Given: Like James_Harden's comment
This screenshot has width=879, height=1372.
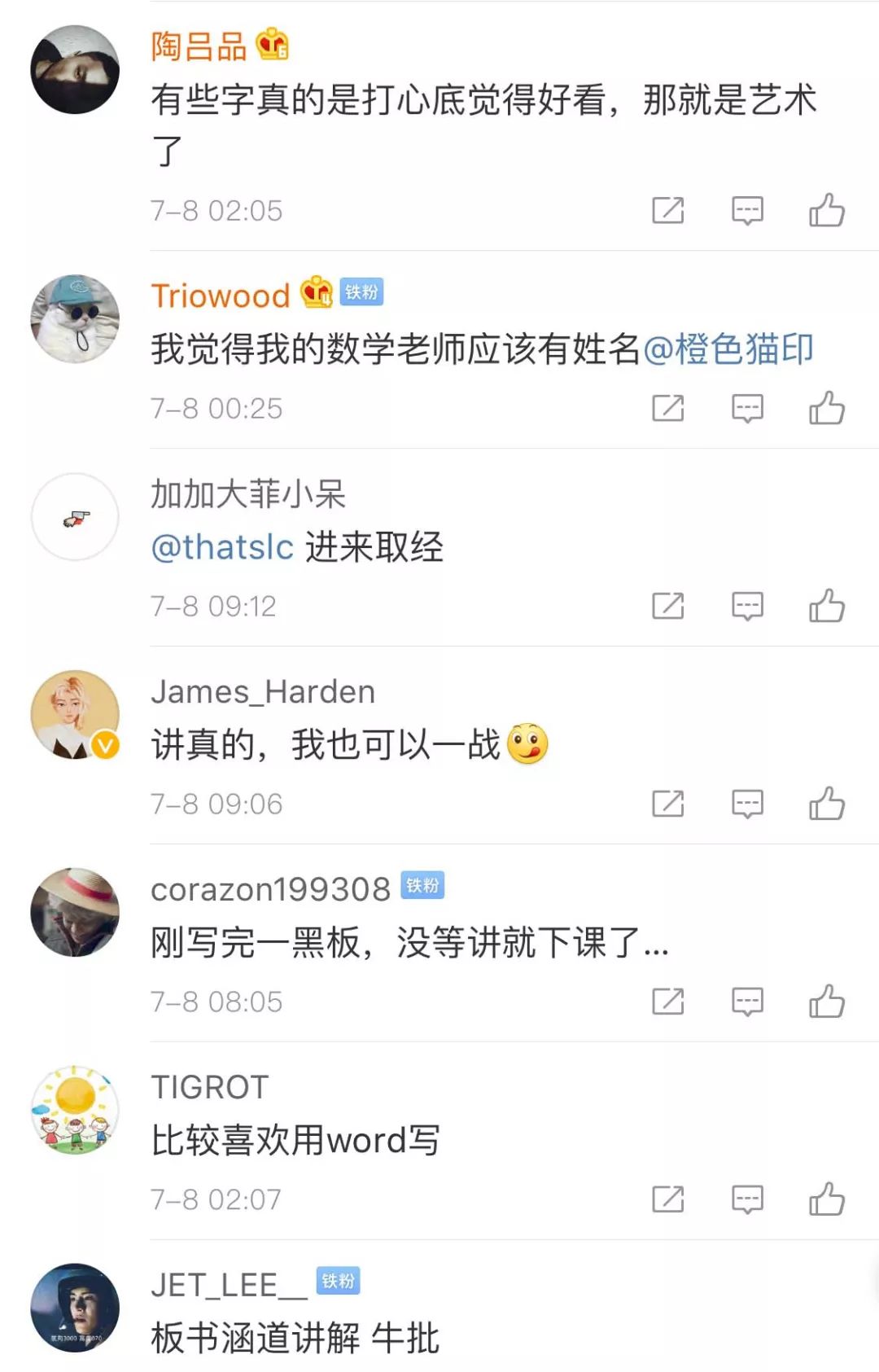Looking at the screenshot, I should tap(826, 804).
